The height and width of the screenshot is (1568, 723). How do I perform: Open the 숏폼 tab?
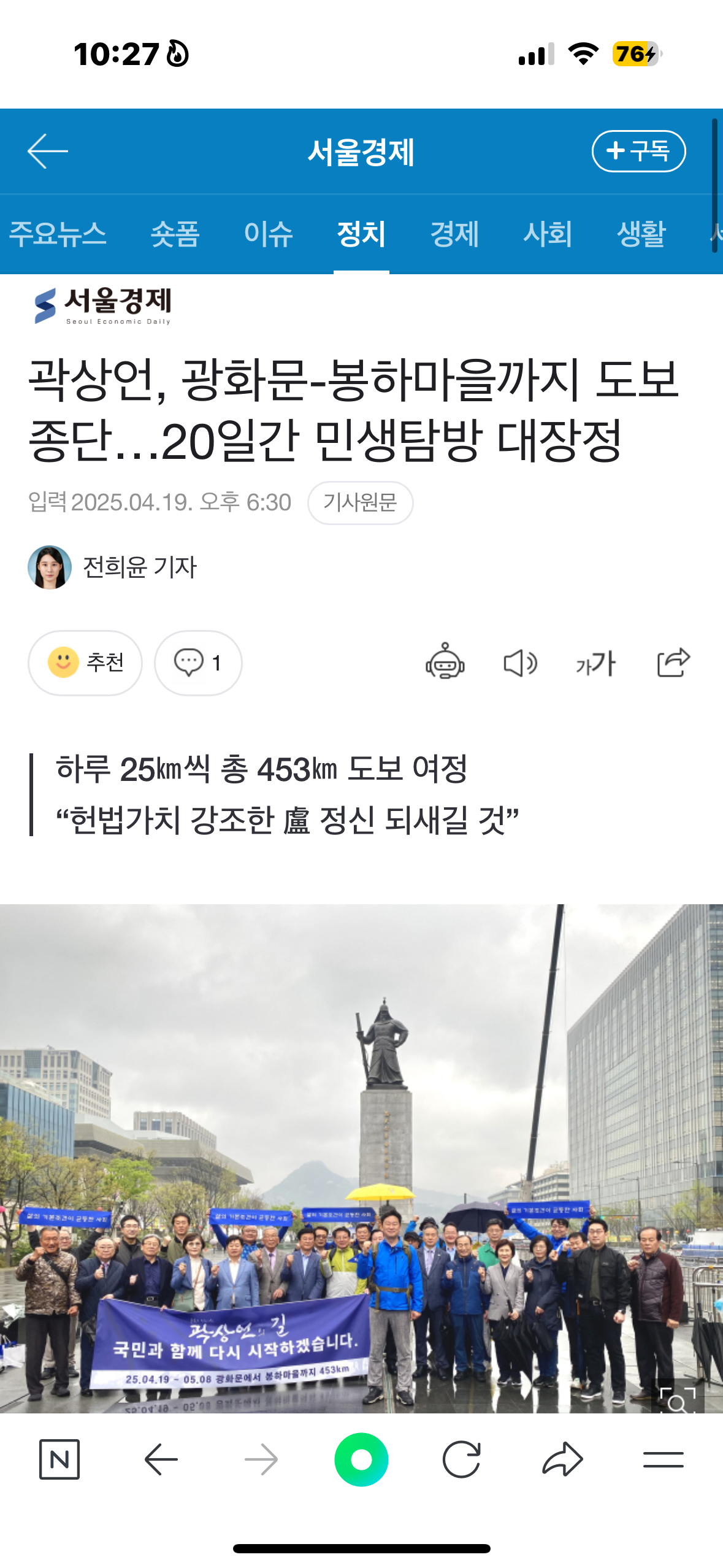click(175, 234)
